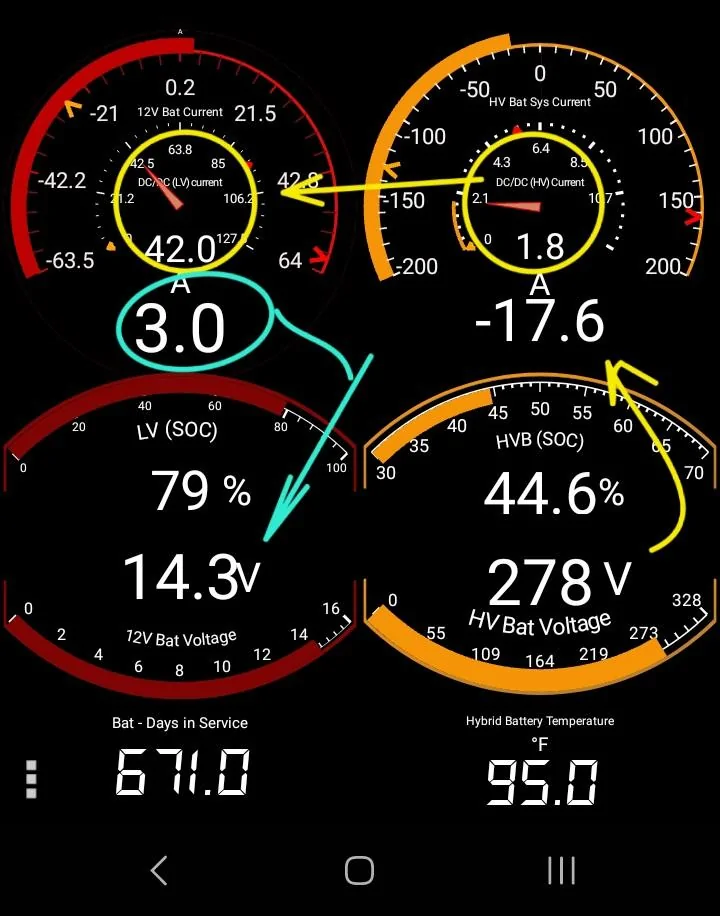
Task: Select the HV Bat Sys Current gauge
Action: point(540,101)
